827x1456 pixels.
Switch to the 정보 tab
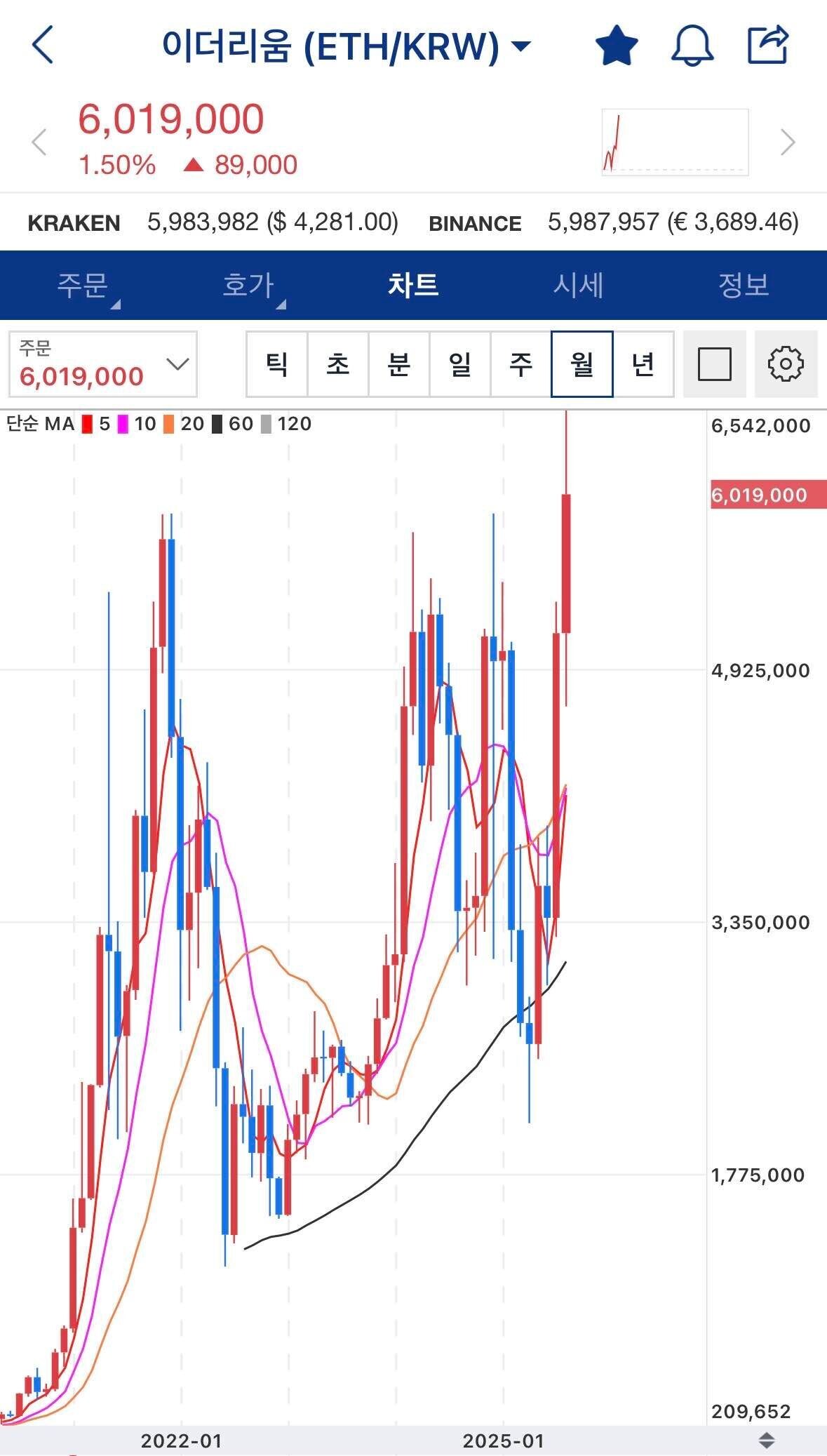click(743, 285)
